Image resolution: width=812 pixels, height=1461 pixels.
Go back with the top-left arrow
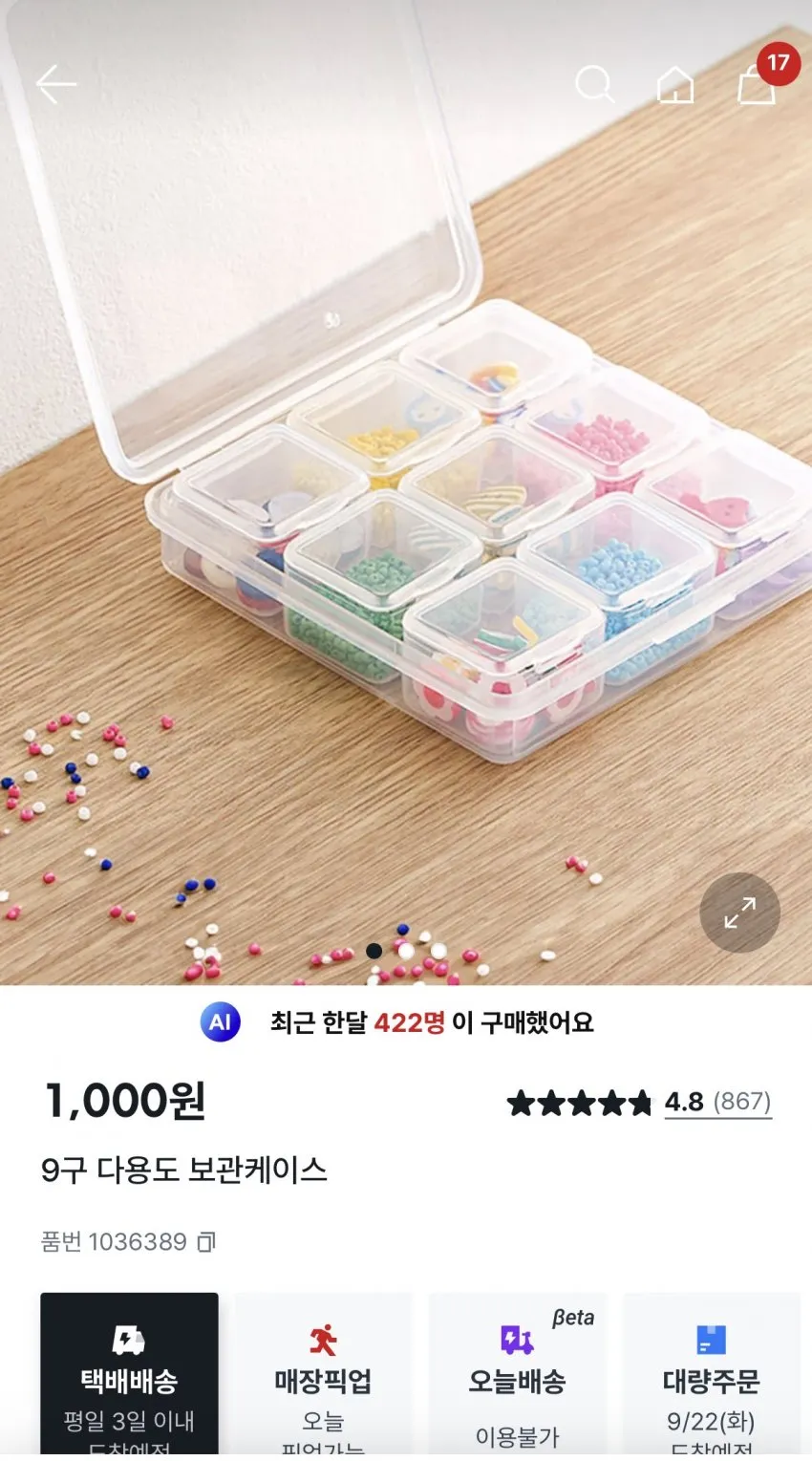[56, 85]
